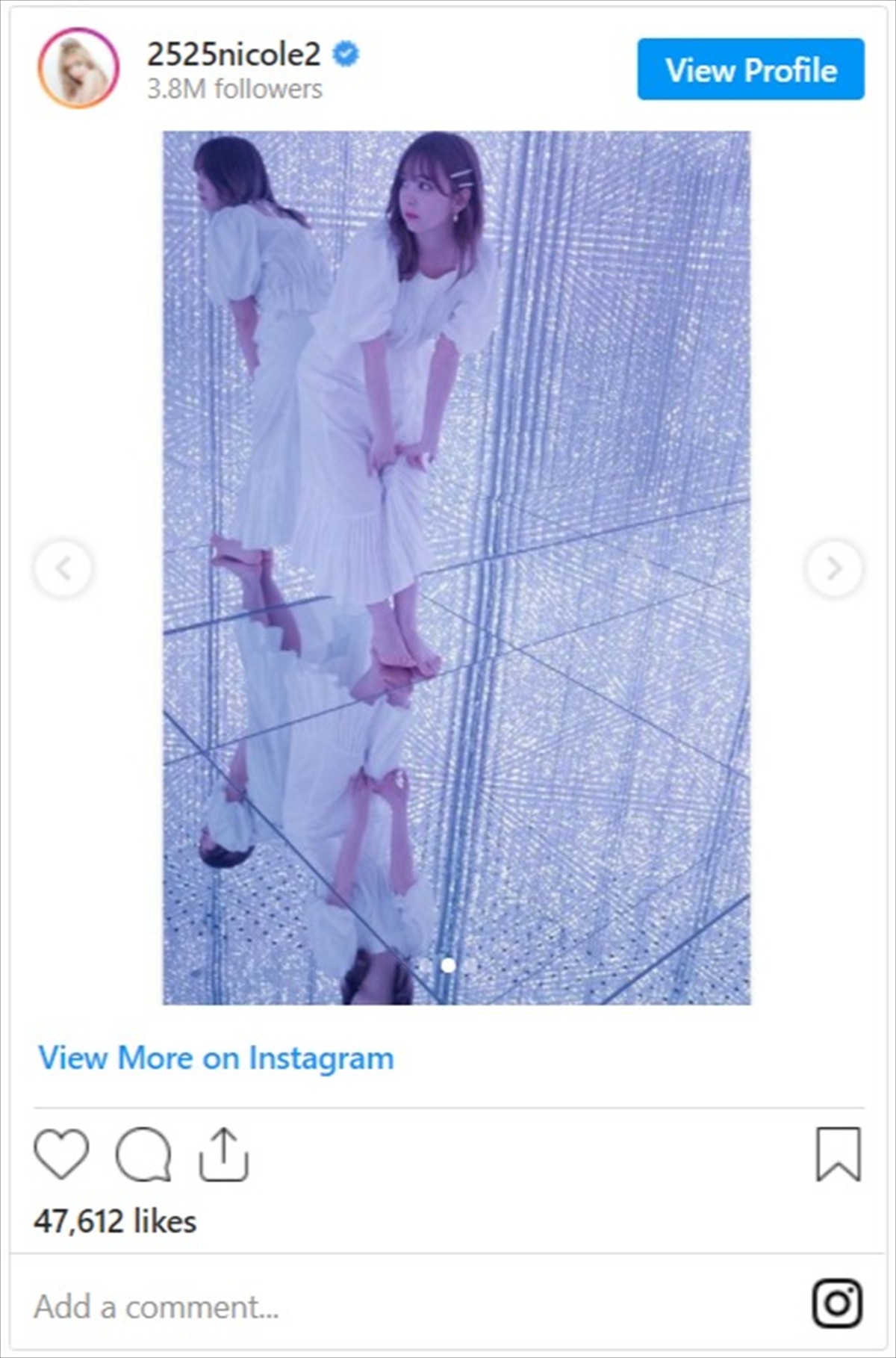Tap the 2525nicole2 profile avatar

tap(78, 68)
